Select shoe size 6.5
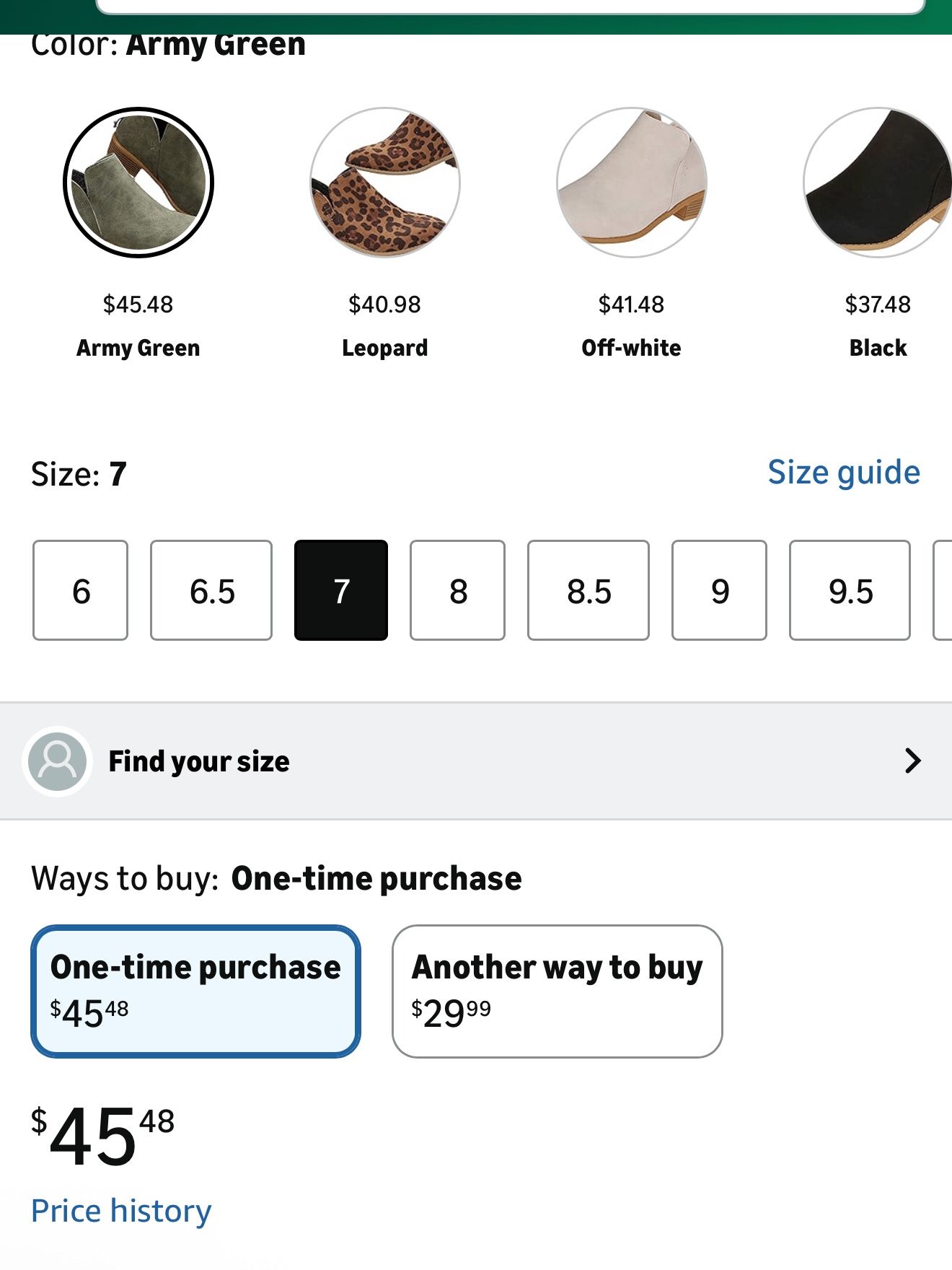The width and height of the screenshot is (952, 1270). (x=210, y=590)
